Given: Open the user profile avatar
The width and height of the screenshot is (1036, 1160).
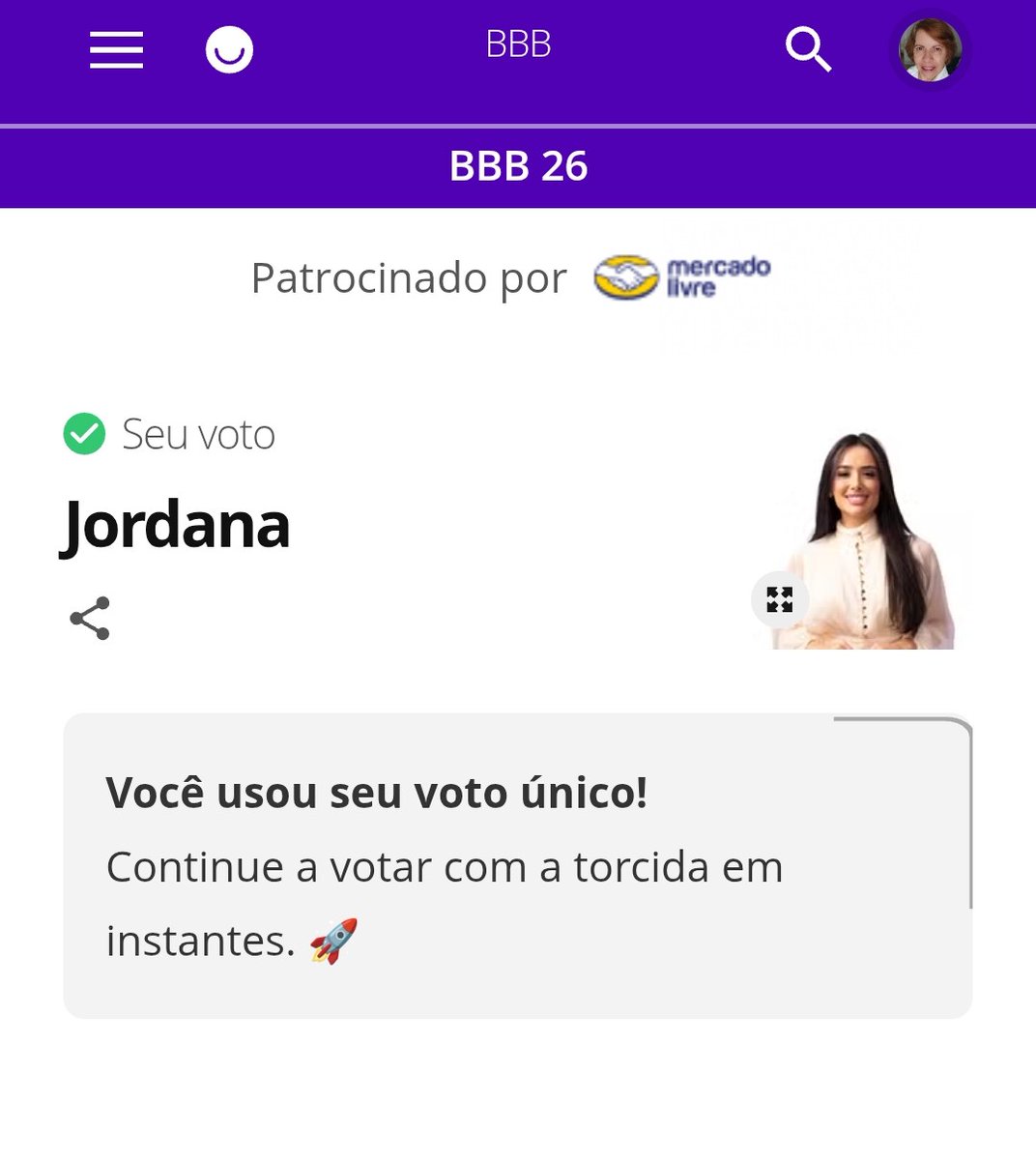Looking at the screenshot, I should [x=930, y=49].
